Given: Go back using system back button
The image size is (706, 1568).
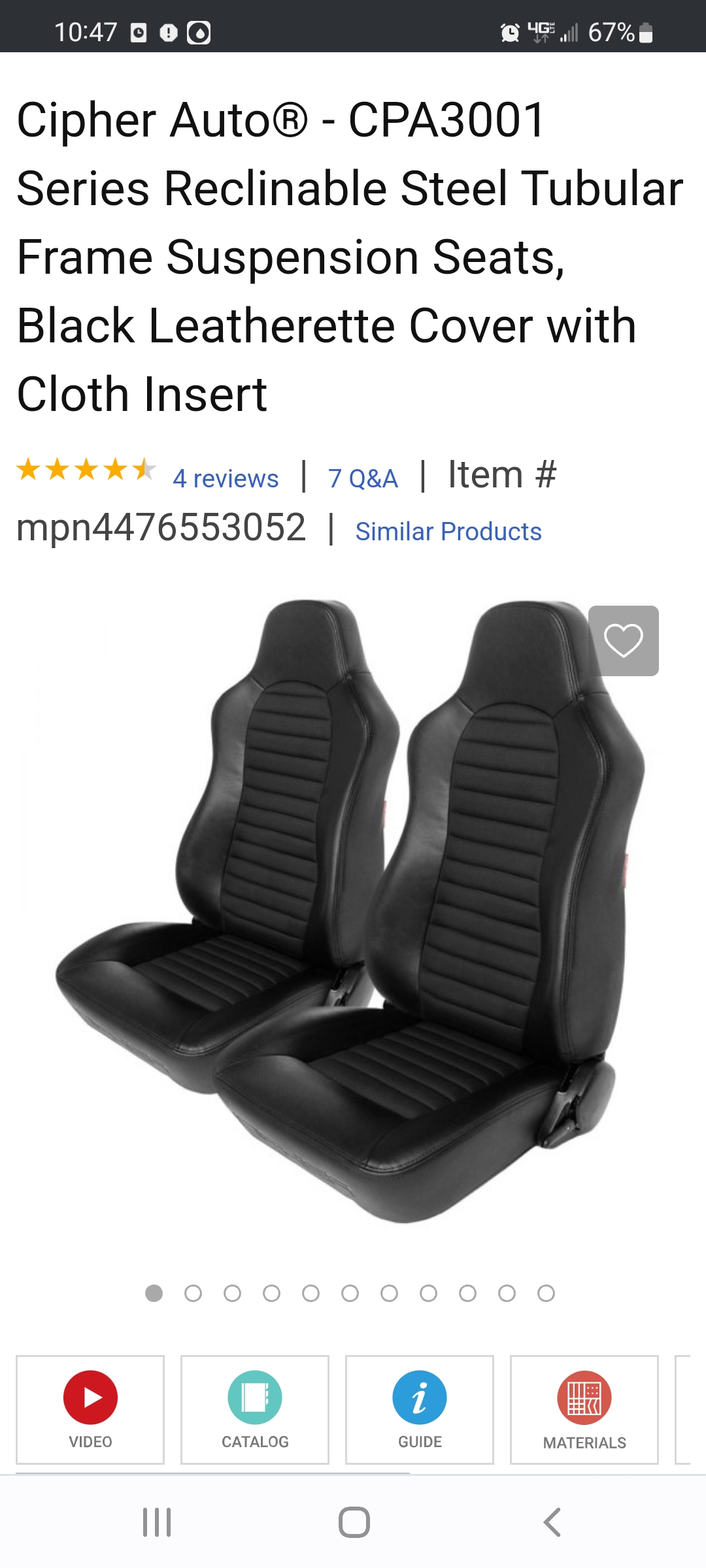Looking at the screenshot, I should [x=552, y=1522].
